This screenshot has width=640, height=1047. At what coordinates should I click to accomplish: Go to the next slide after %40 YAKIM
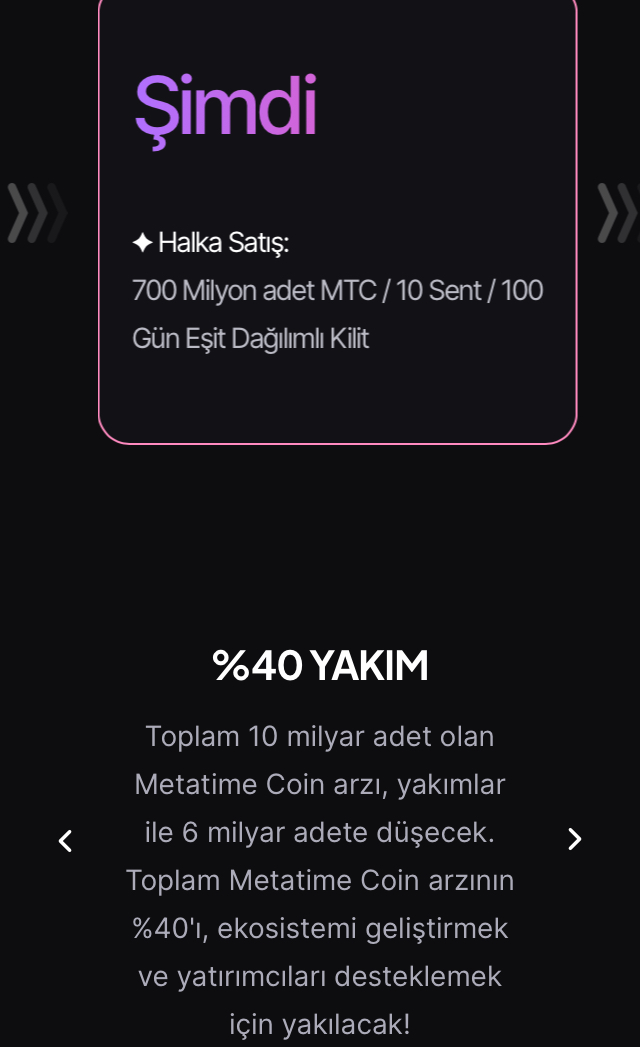coord(575,839)
